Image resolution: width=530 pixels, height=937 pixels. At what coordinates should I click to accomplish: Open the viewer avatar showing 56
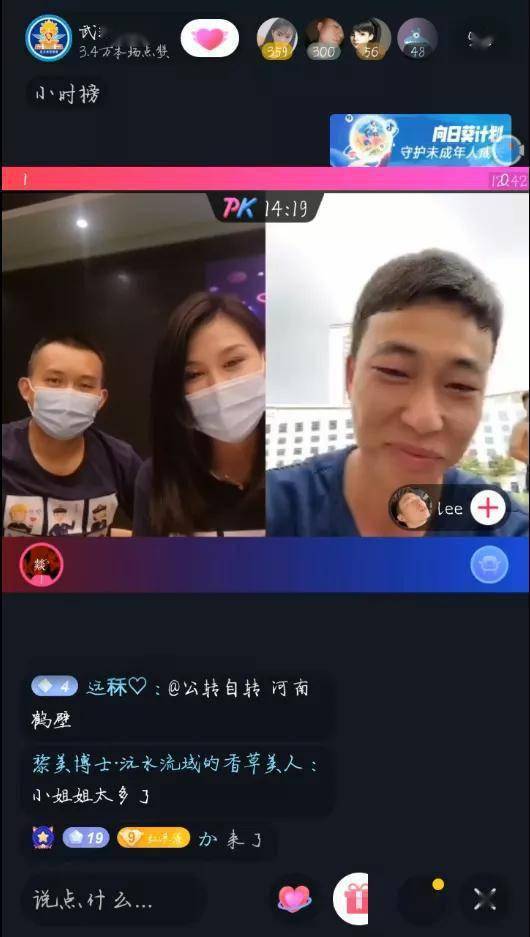coord(370,38)
